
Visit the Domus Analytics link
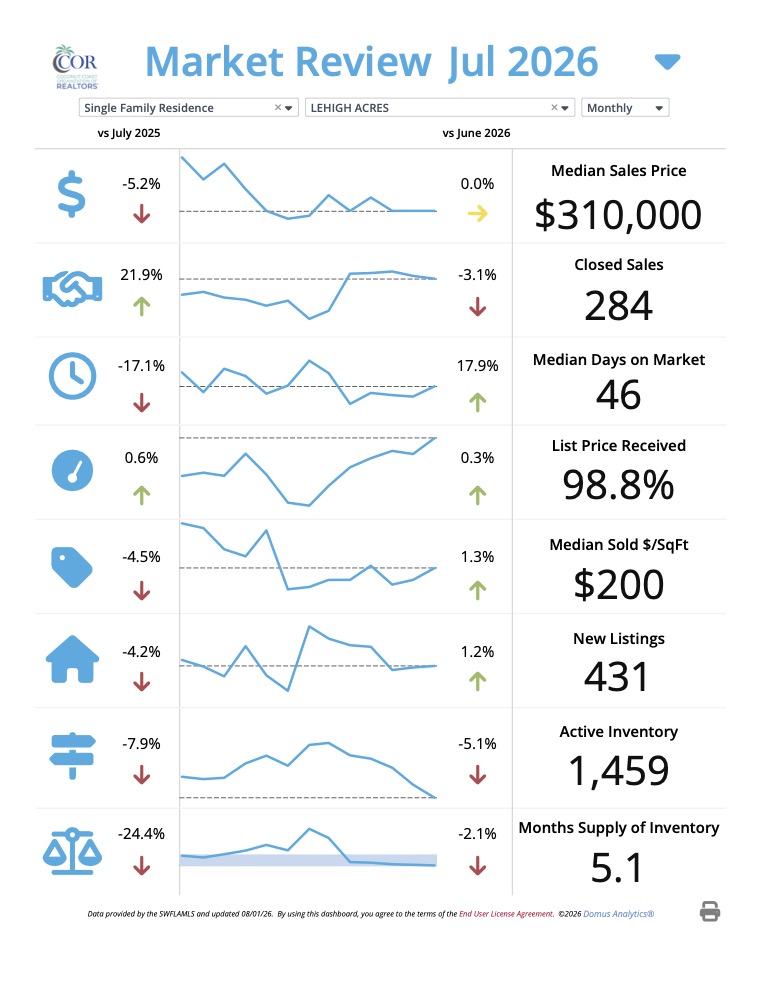[619, 914]
